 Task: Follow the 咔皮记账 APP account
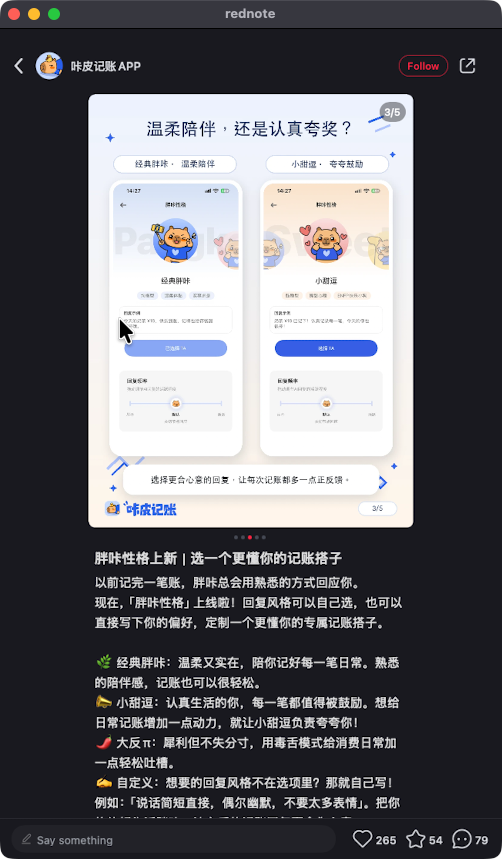tap(423, 66)
